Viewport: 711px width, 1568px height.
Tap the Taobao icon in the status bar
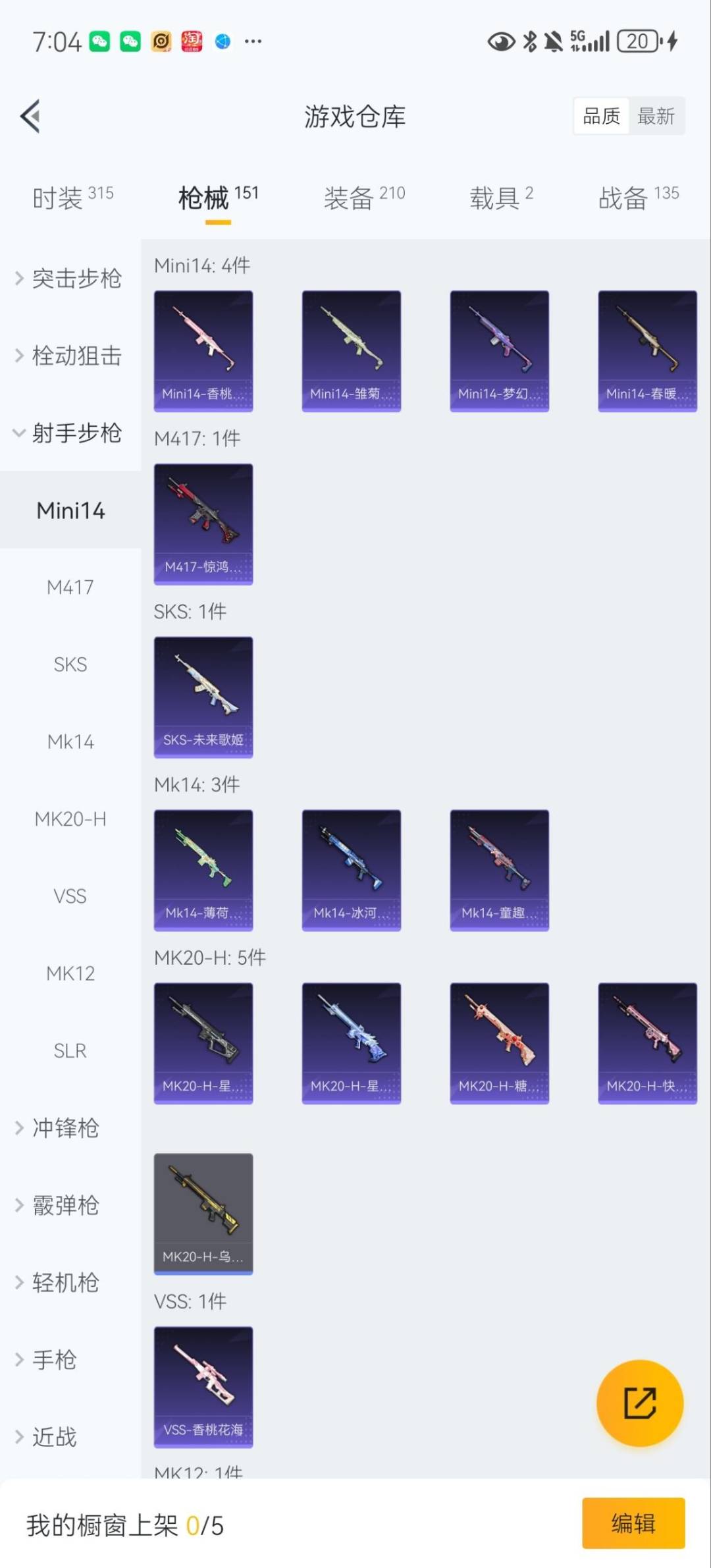[x=191, y=41]
